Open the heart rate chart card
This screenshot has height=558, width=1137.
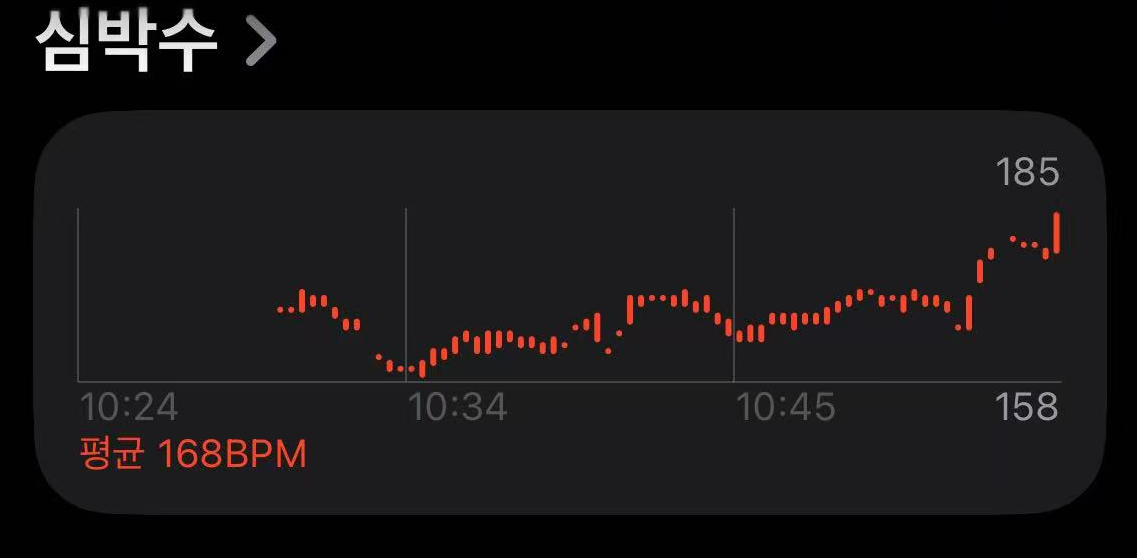pos(570,312)
